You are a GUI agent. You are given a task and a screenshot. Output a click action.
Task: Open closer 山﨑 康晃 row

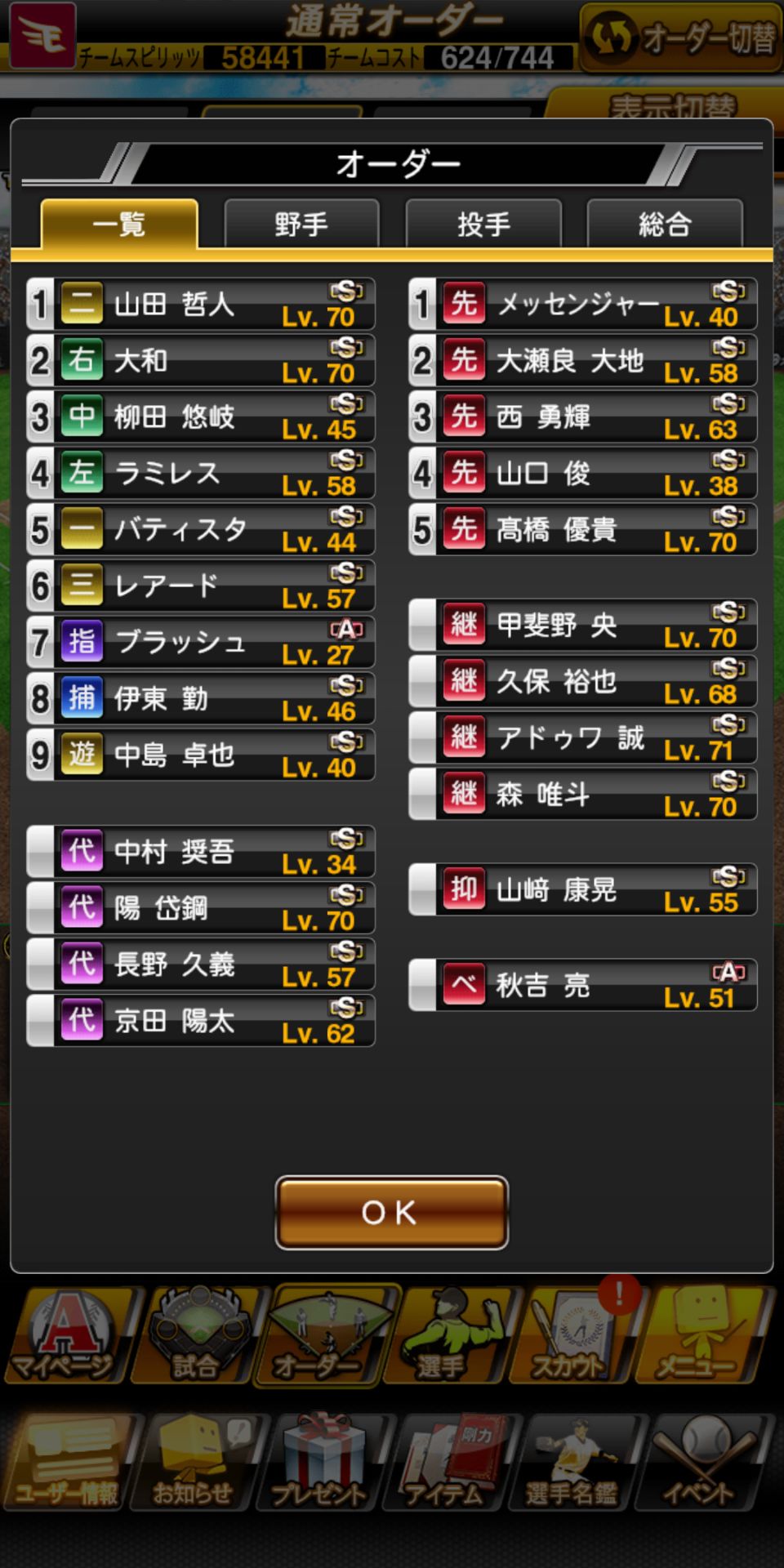tap(582, 889)
